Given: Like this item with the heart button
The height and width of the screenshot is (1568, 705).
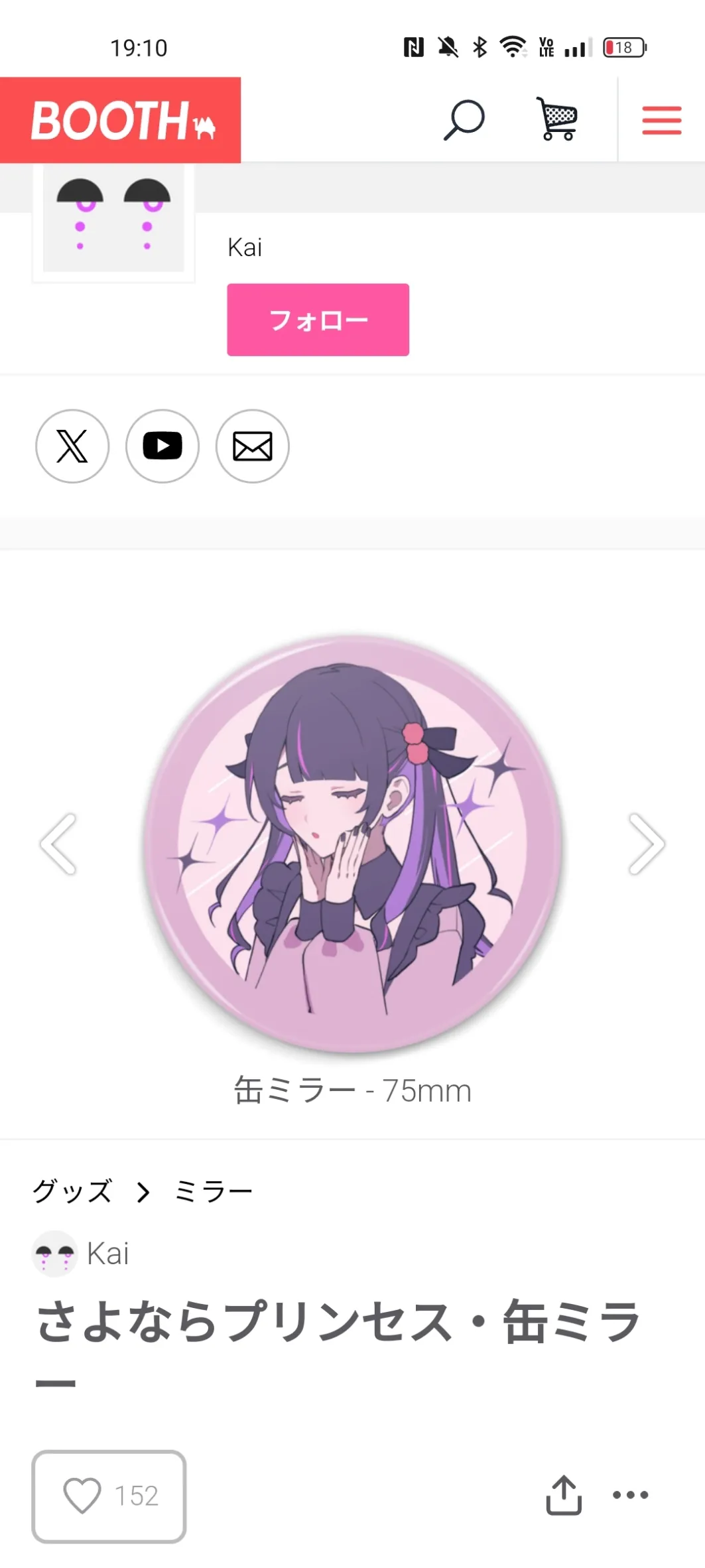Looking at the screenshot, I should click(109, 1496).
